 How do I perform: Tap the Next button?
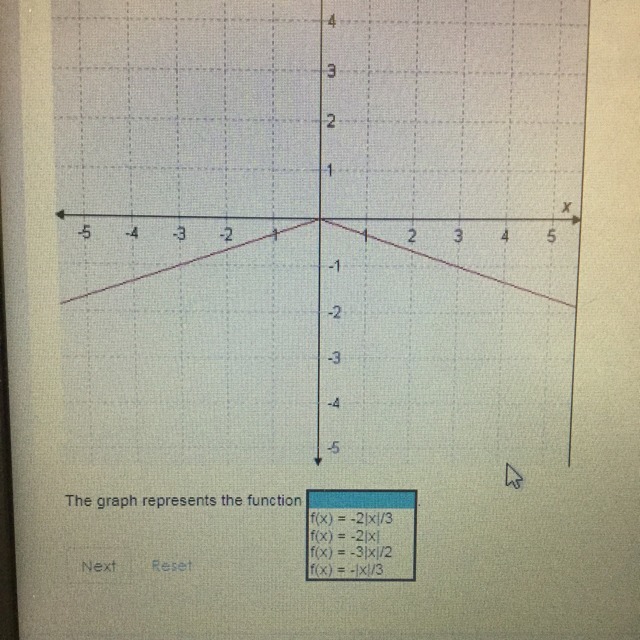99,566
